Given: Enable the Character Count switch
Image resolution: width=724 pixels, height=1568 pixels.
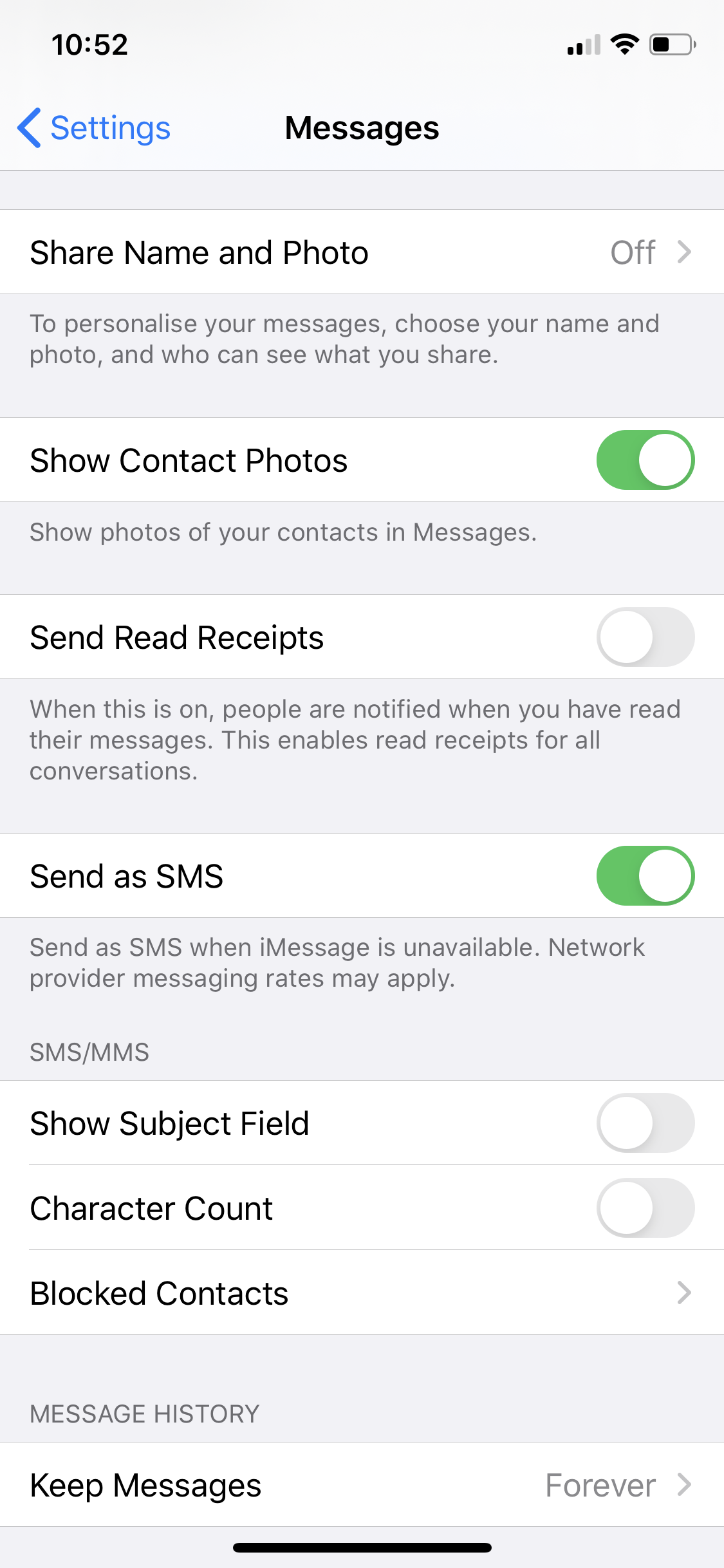Looking at the screenshot, I should (x=645, y=1208).
